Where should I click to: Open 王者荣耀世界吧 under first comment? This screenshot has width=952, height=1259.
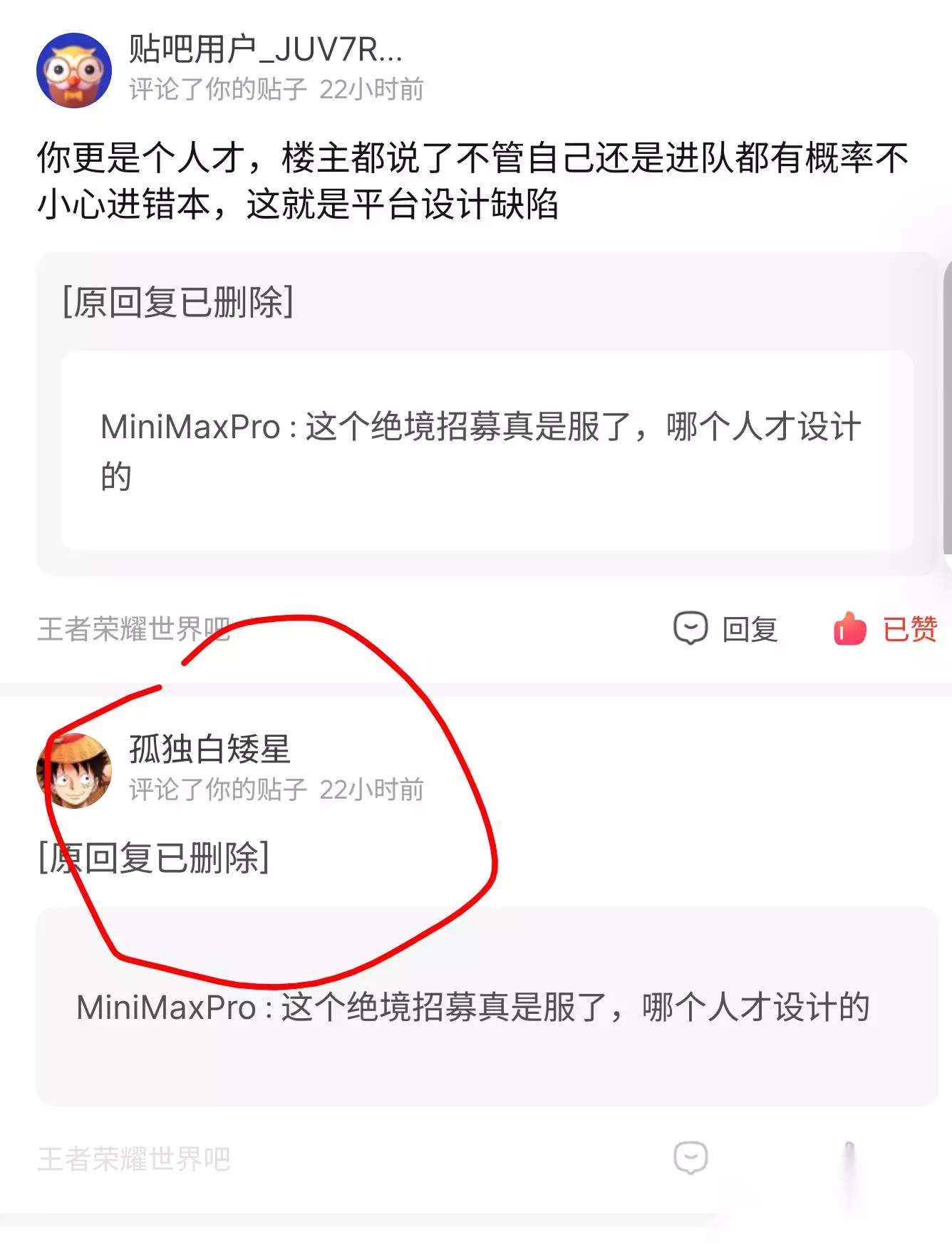[134, 629]
